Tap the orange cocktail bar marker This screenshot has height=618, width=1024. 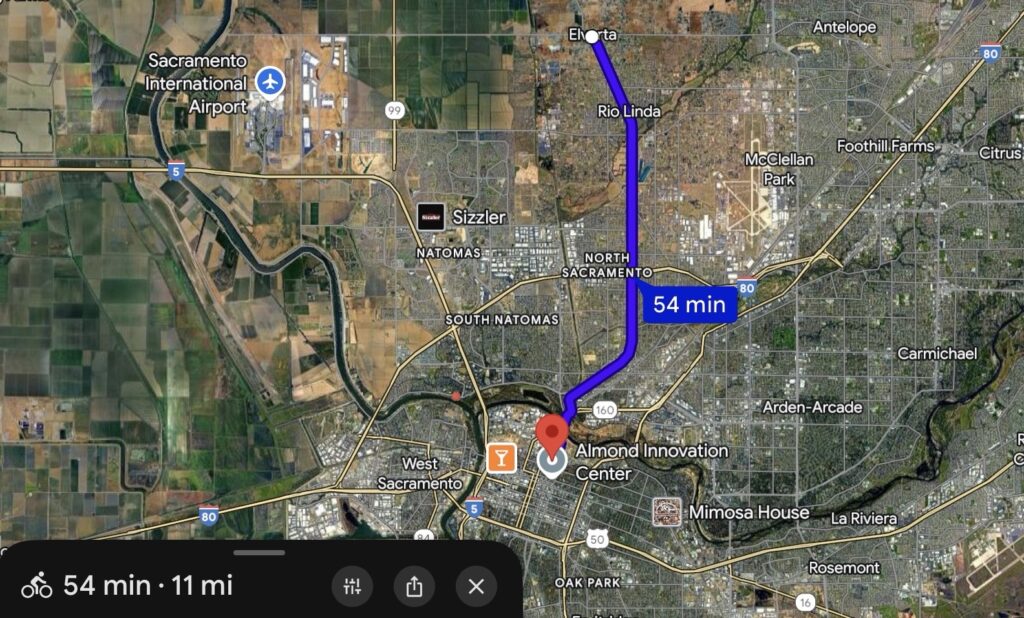pos(501,458)
